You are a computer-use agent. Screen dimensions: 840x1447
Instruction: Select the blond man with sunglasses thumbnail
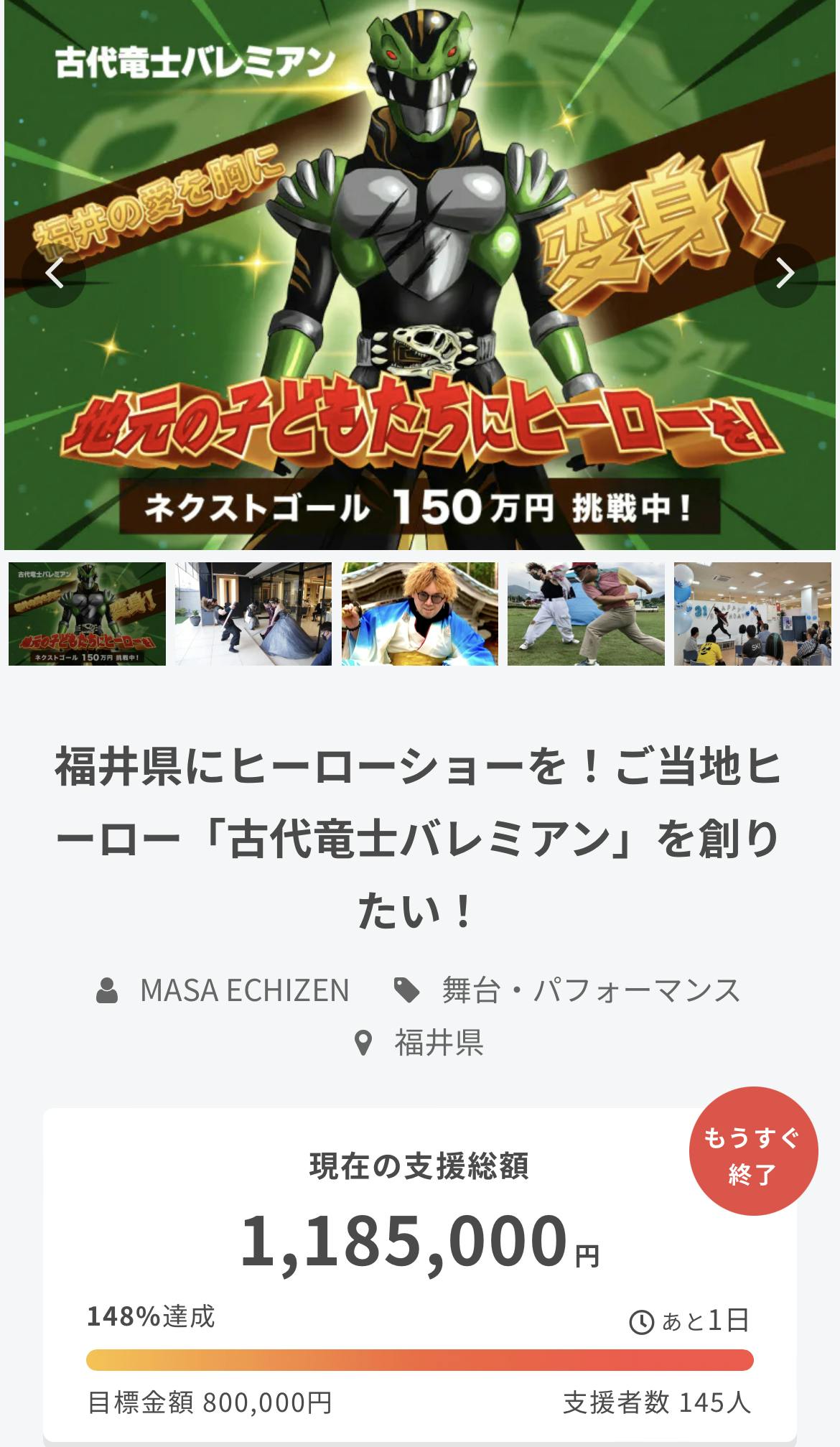(x=420, y=614)
